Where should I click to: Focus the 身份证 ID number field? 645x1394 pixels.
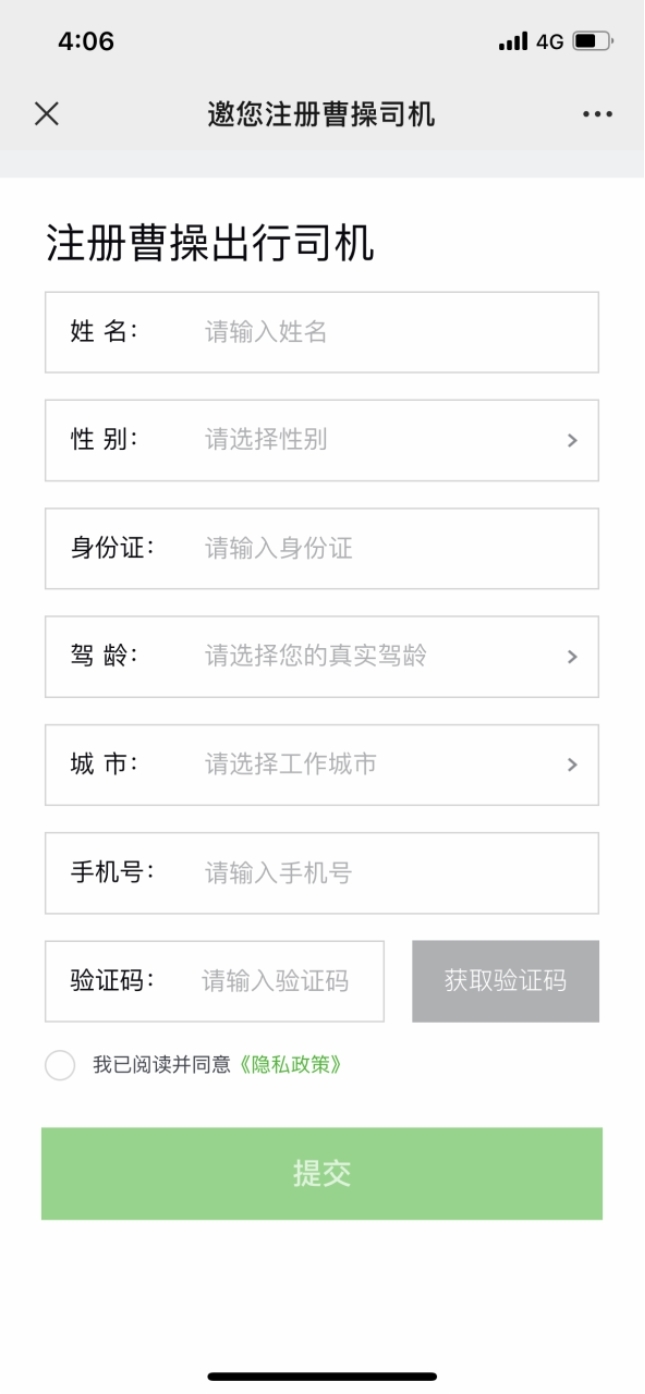[390, 548]
